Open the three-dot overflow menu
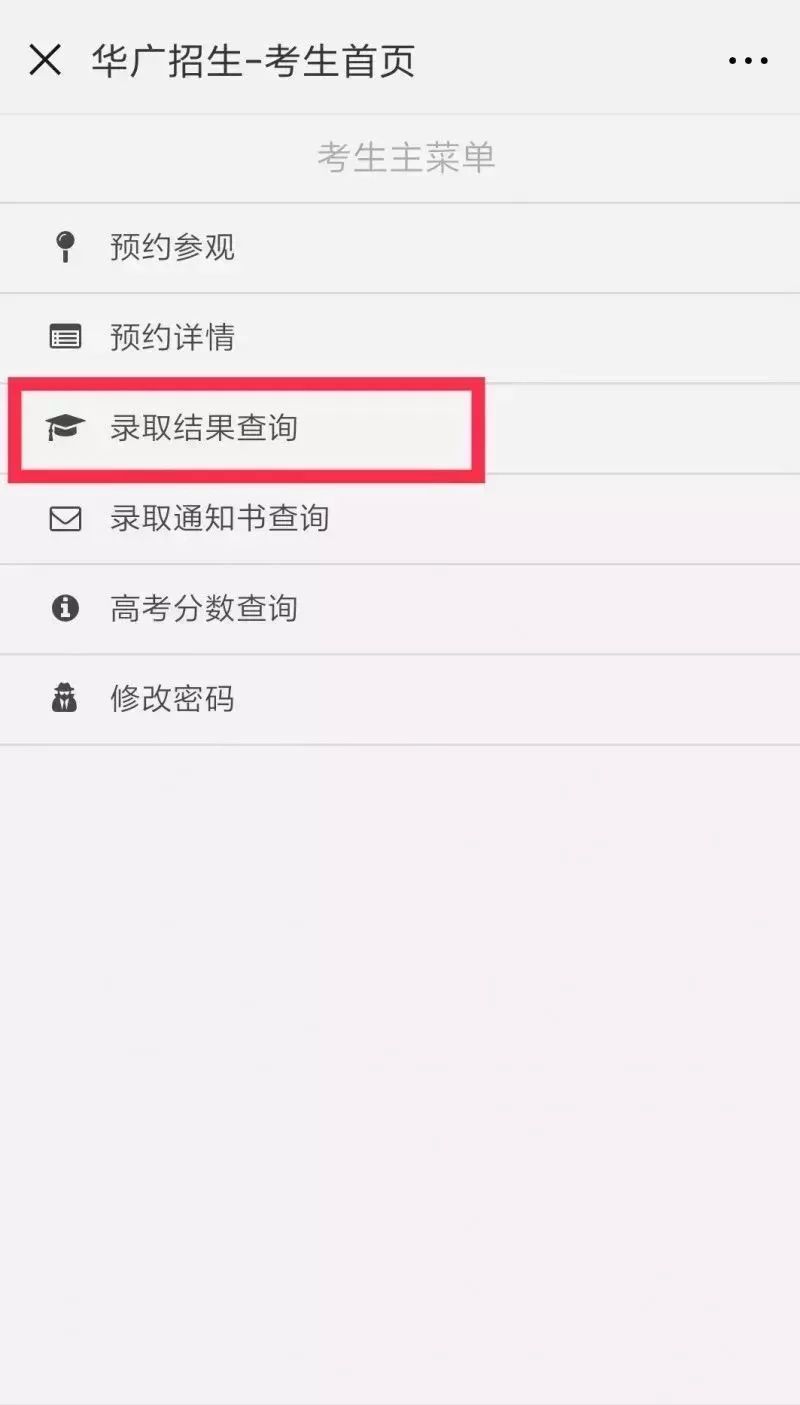This screenshot has width=800, height=1405. tap(748, 61)
